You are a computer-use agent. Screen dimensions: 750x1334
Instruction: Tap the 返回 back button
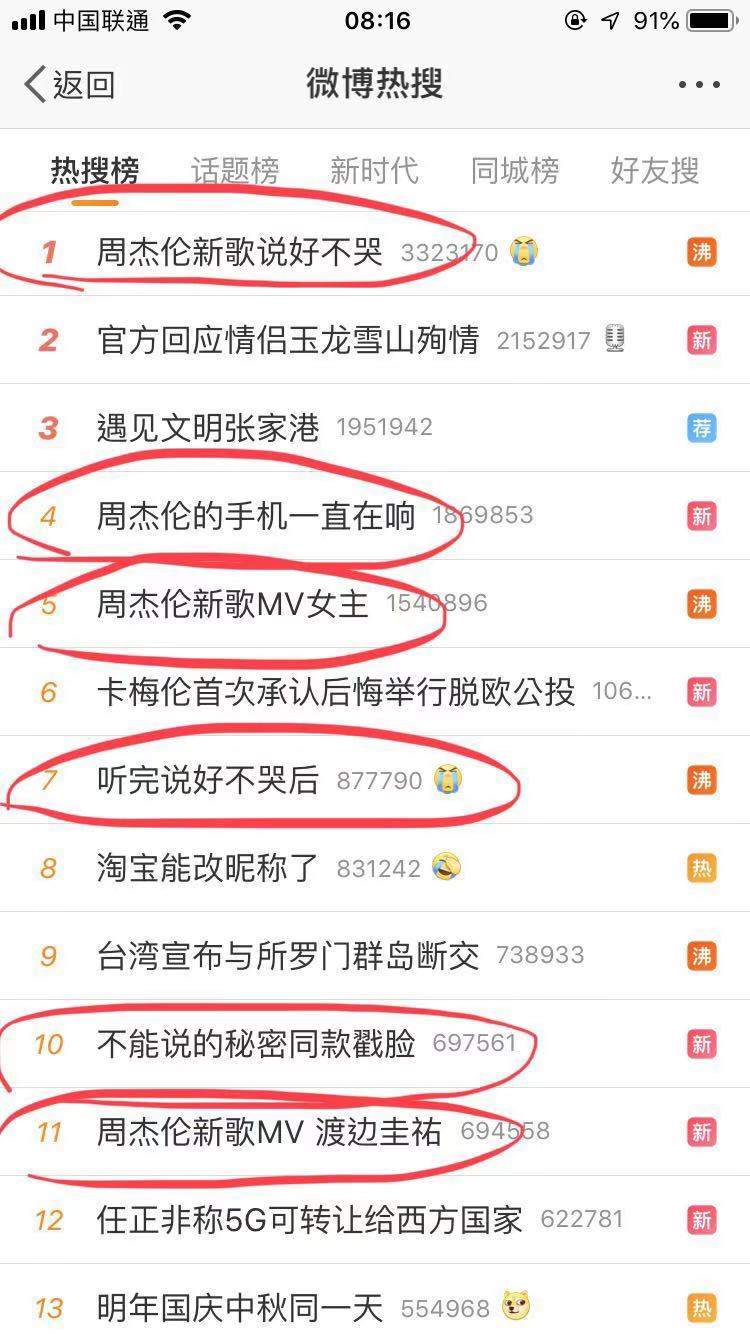[x=70, y=85]
